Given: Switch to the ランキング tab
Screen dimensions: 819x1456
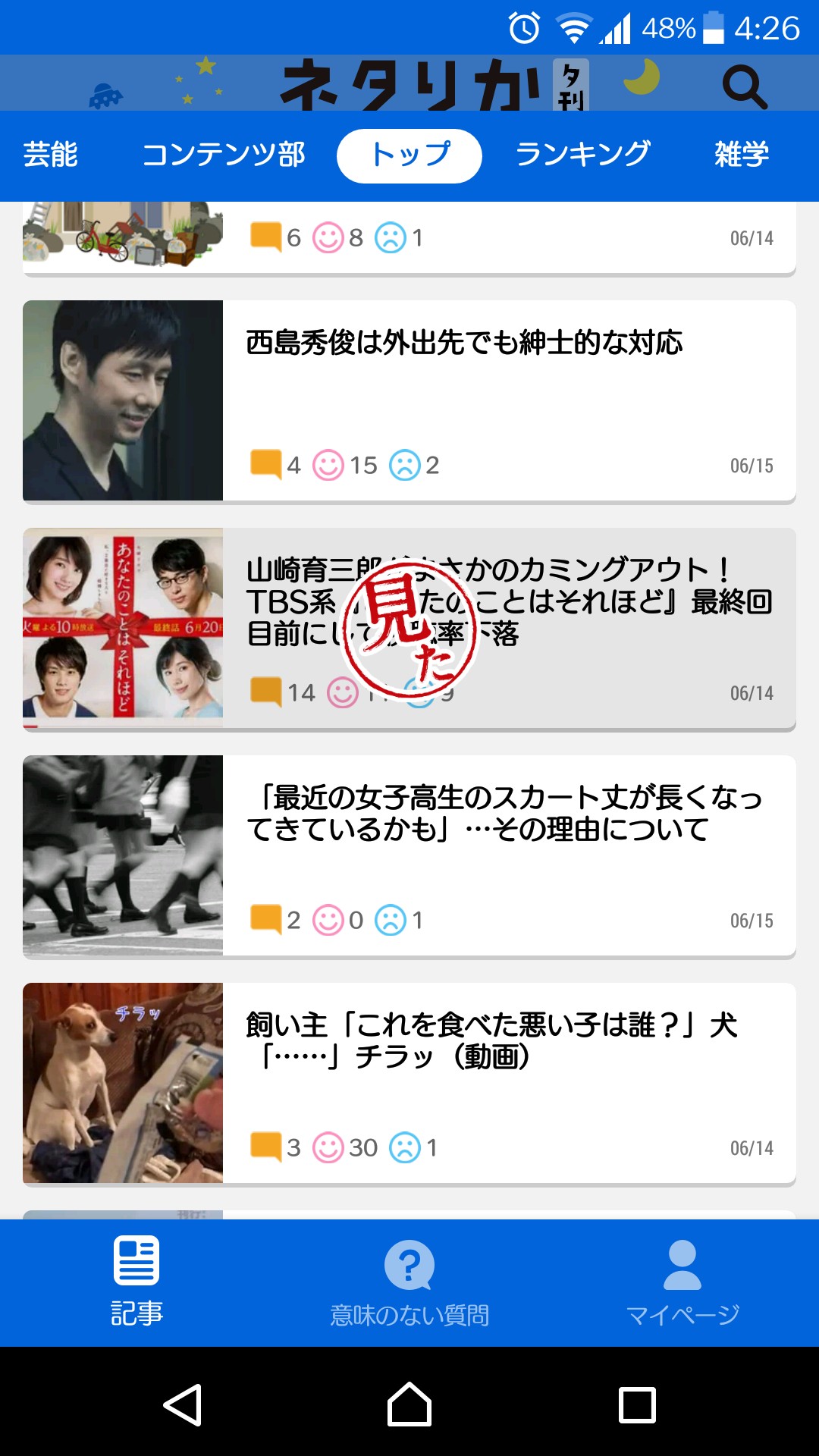Looking at the screenshot, I should 582,155.
